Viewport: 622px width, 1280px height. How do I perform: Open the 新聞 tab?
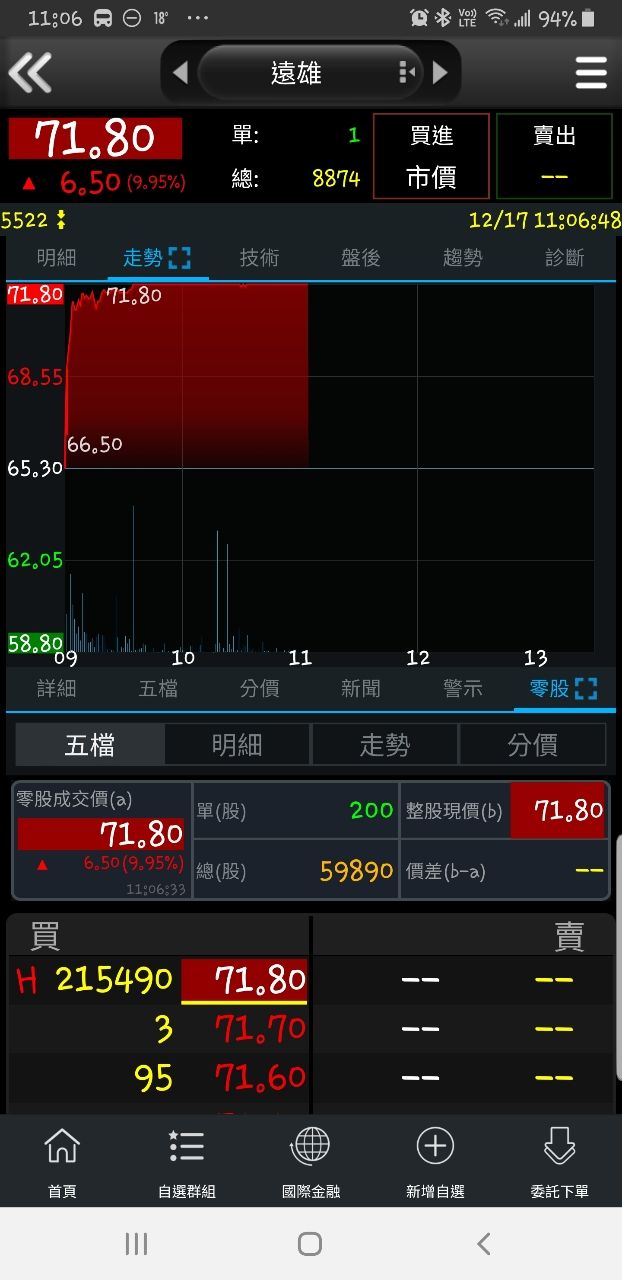(x=361, y=689)
